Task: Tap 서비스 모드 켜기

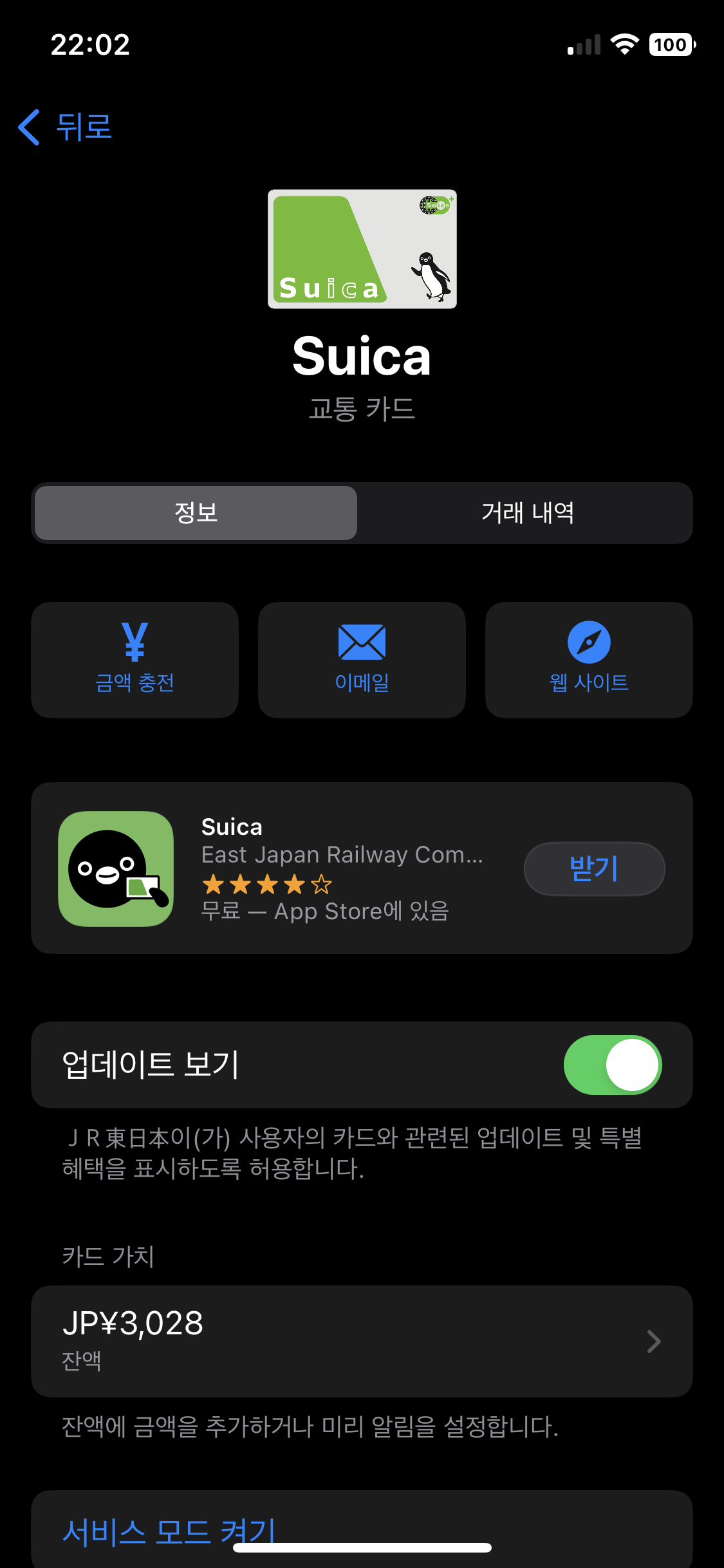Action: (x=169, y=1531)
